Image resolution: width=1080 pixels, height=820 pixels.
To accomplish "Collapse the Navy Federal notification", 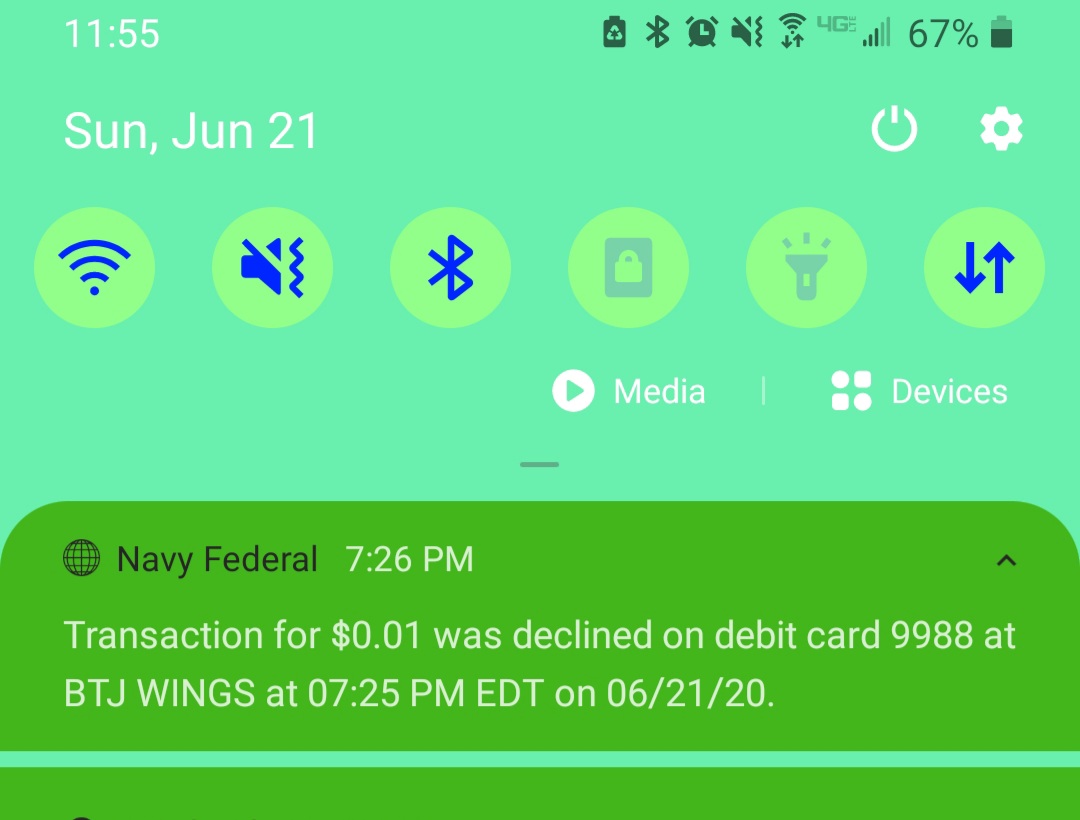I will point(1006,560).
